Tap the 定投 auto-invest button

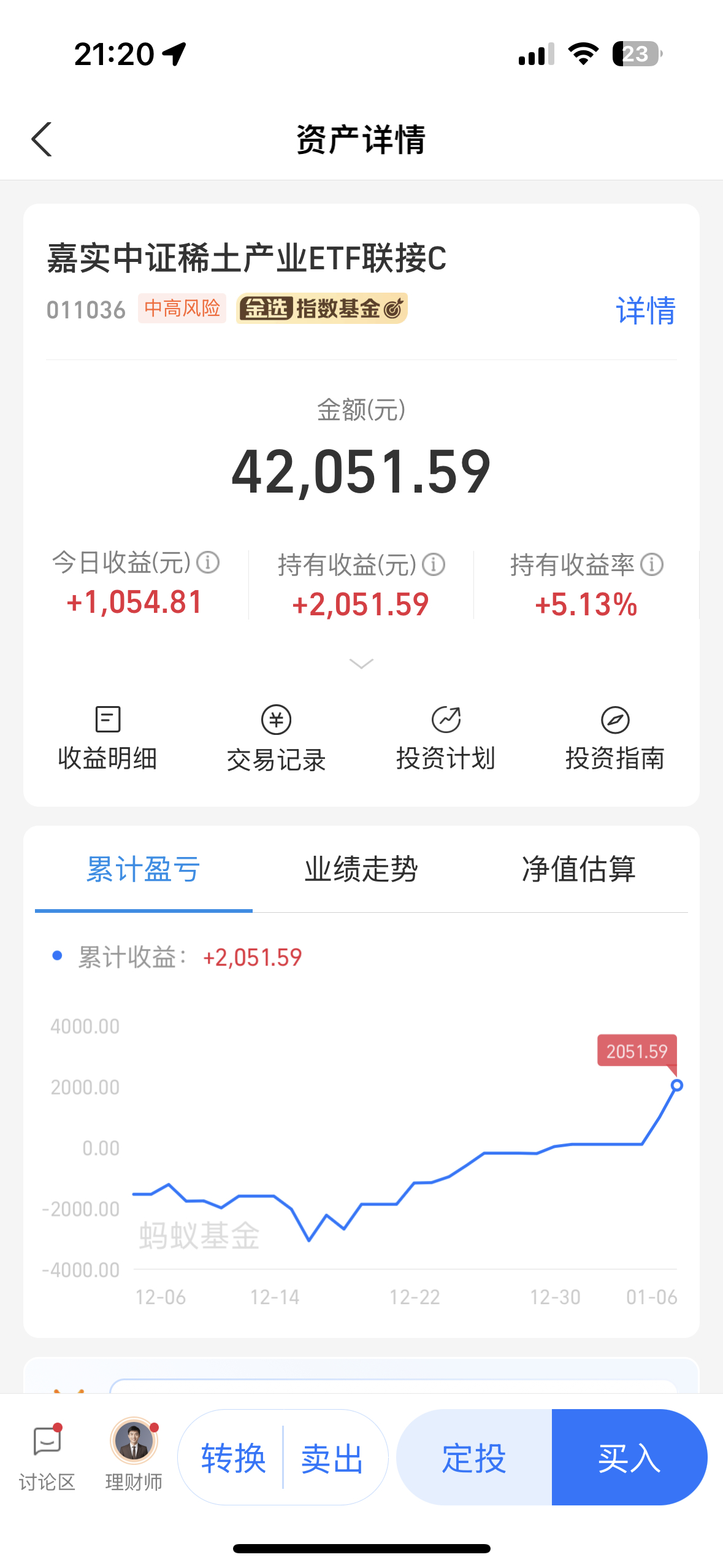point(475,1458)
